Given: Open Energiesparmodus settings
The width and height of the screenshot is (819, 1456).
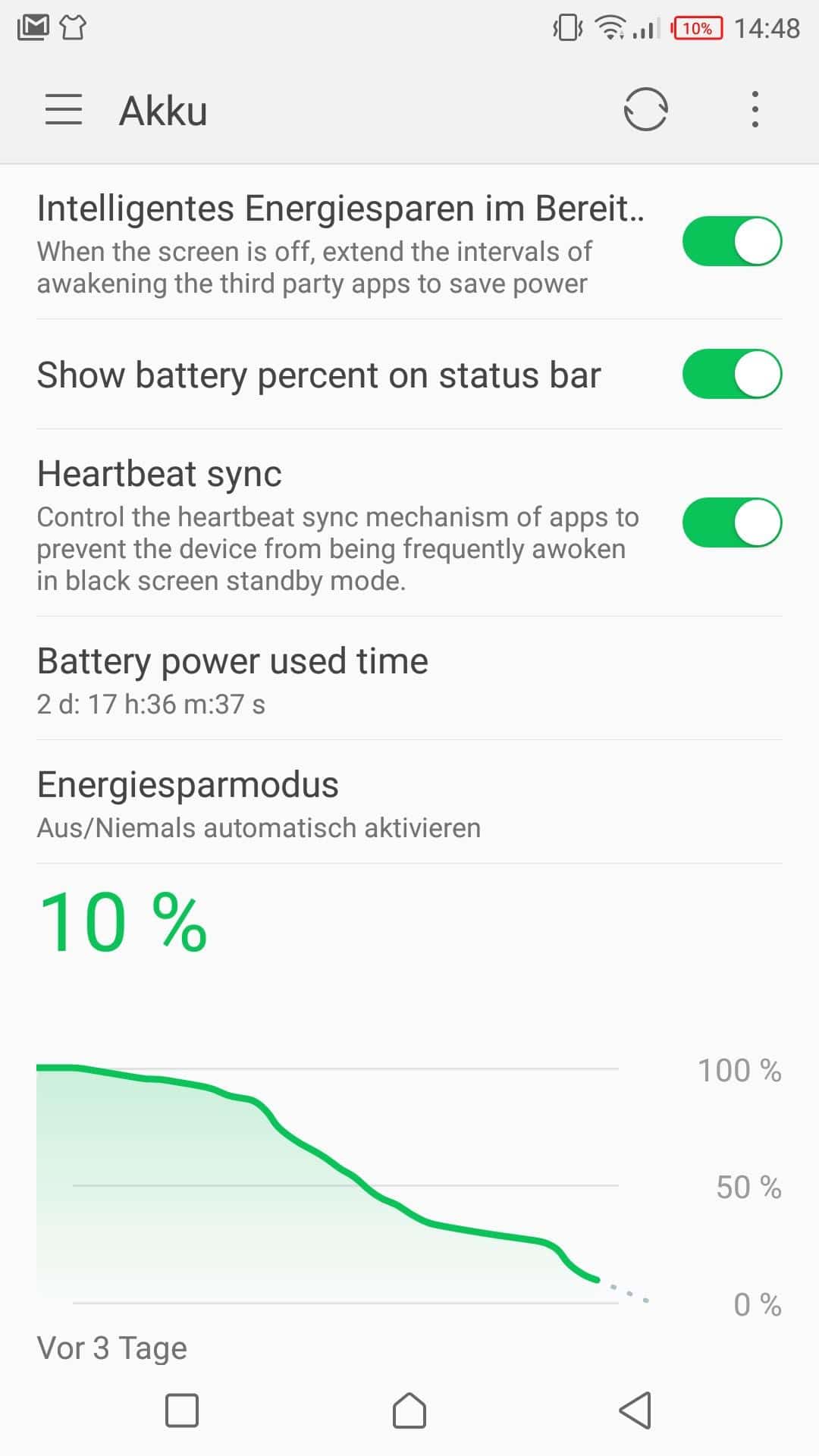Looking at the screenshot, I should (409, 802).
